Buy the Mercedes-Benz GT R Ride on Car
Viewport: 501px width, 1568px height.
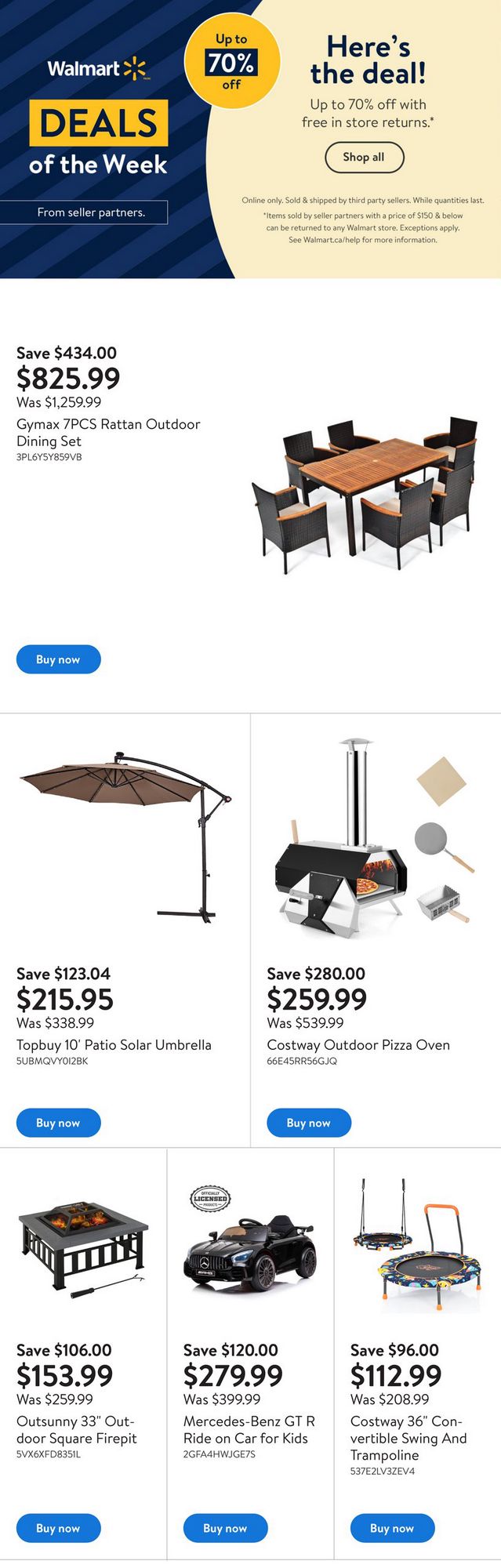point(226,1528)
